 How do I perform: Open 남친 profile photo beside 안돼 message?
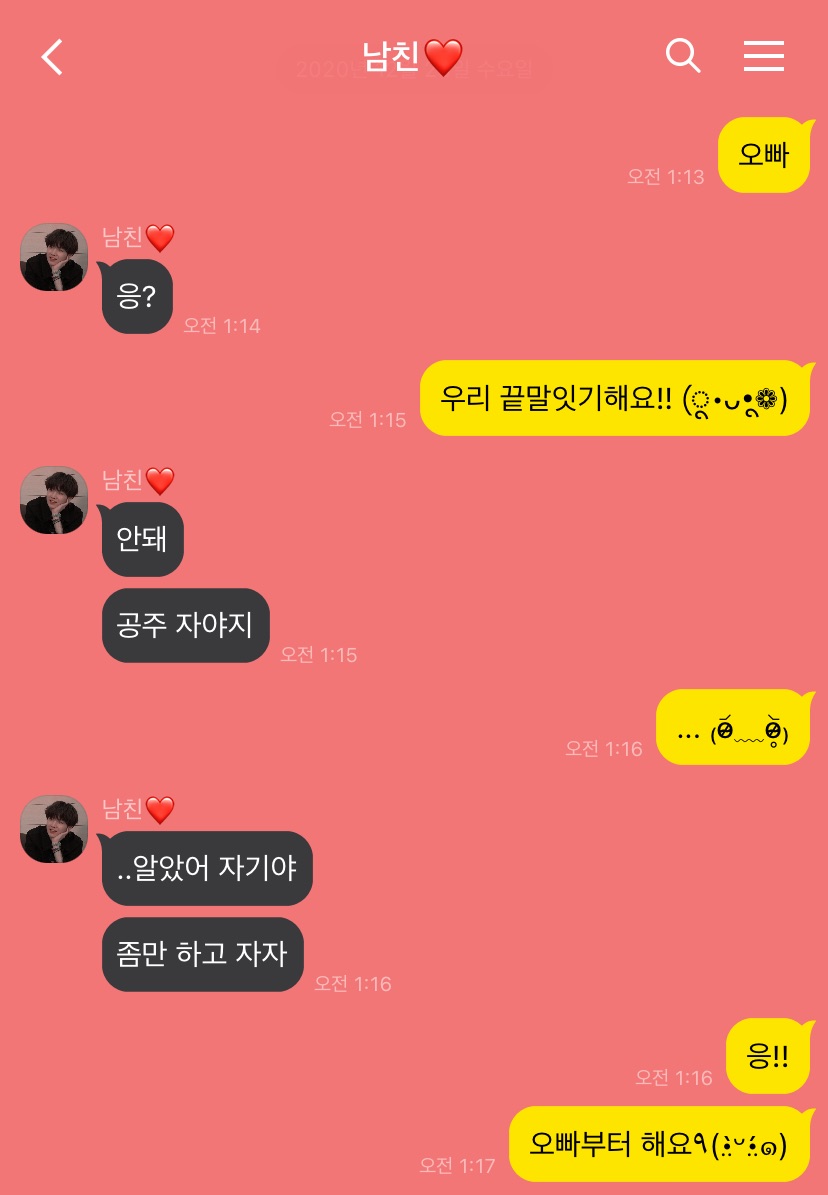pyautogui.click(x=54, y=500)
